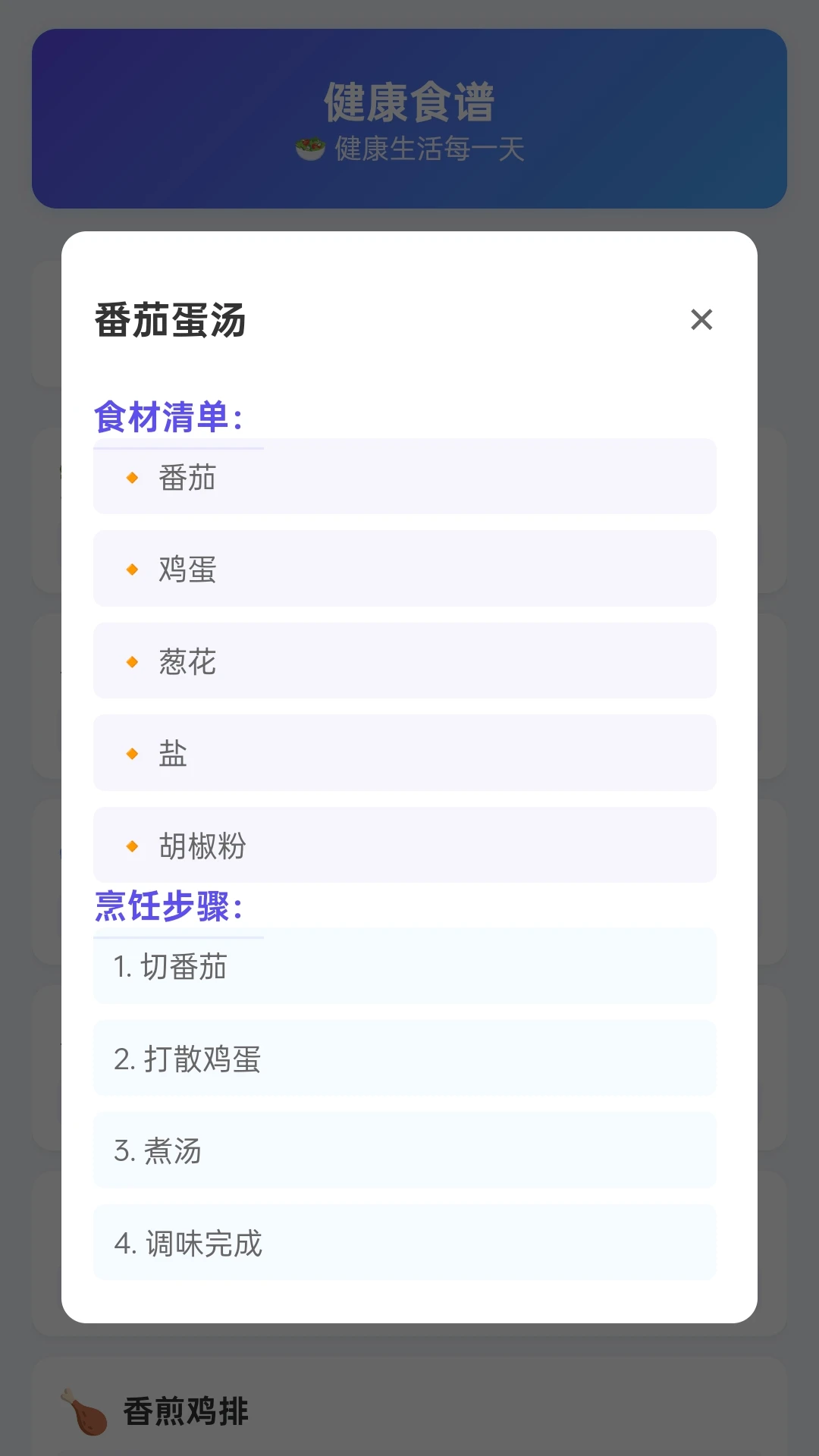Click the diamond bullet next to 番茄

[130, 478]
